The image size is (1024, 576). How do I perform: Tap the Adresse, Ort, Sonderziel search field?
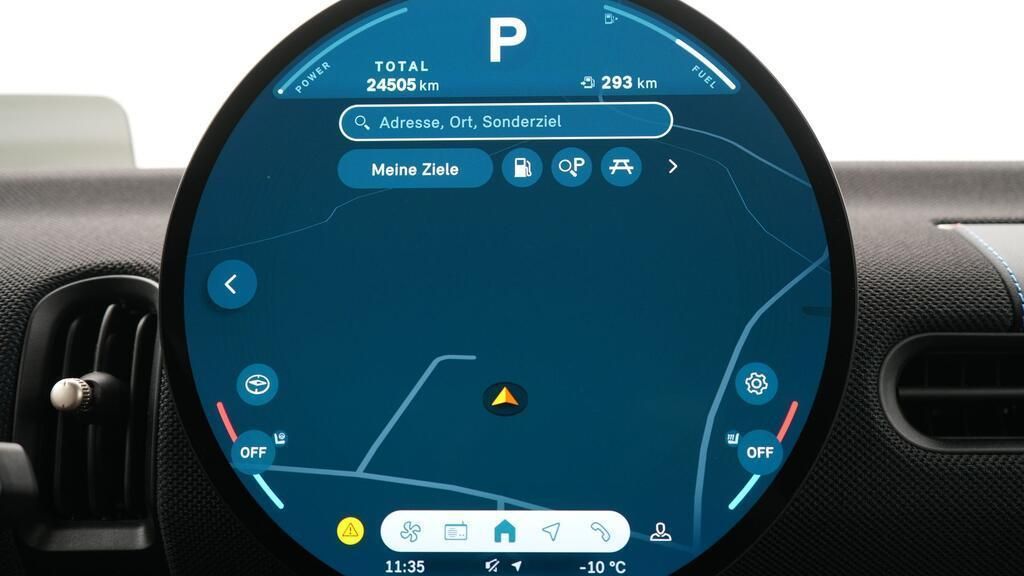[505, 122]
